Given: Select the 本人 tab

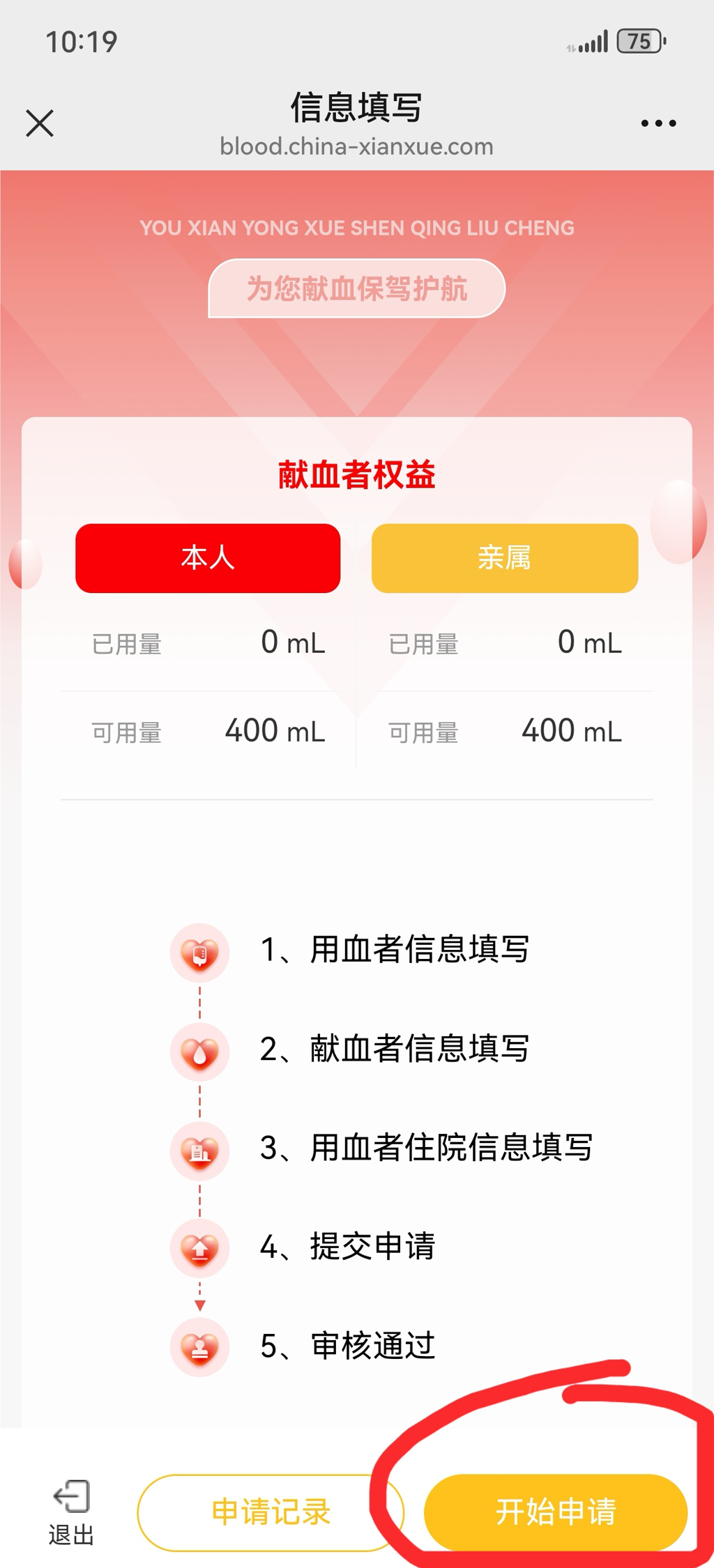Looking at the screenshot, I should [x=208, y=558].
